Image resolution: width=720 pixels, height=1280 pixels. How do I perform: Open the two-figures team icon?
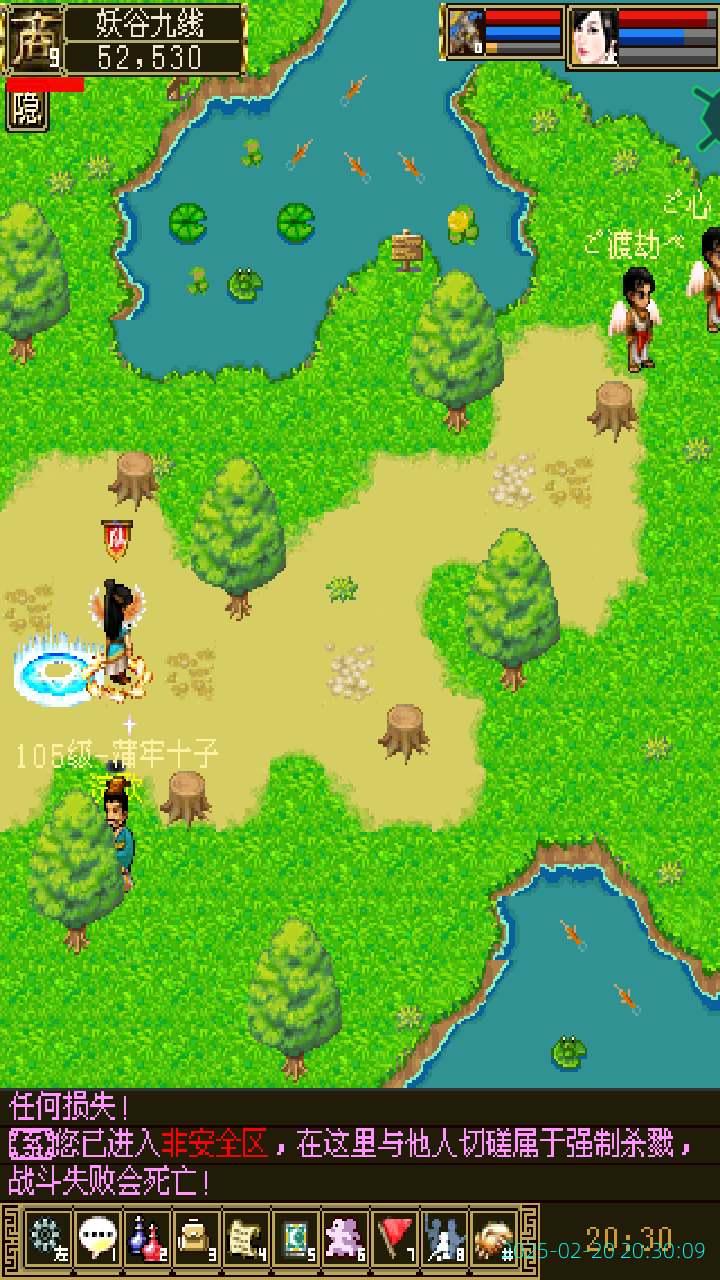pos(445,1238)
